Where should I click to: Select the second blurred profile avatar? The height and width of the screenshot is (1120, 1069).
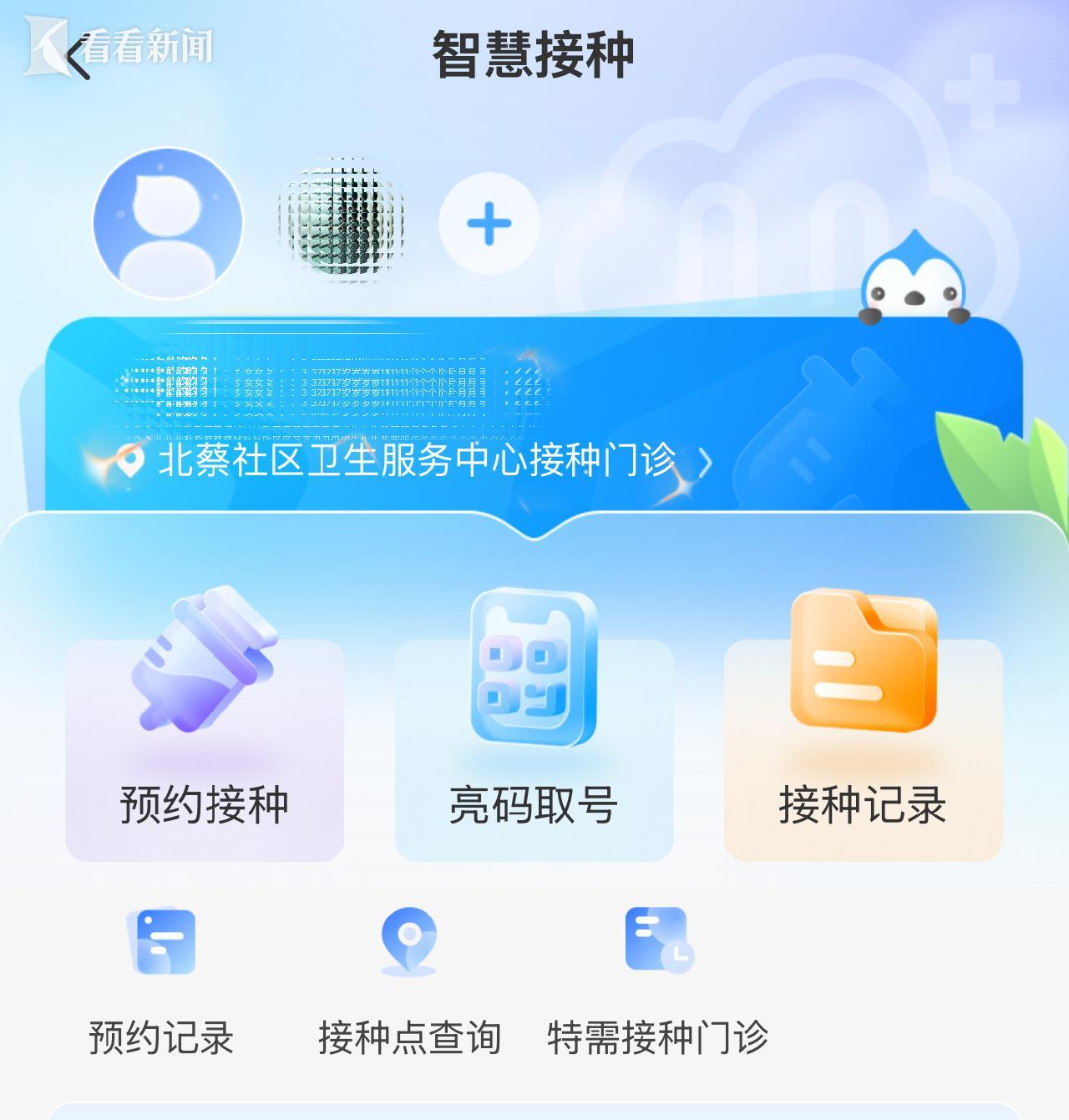pyautogui.click(x=342, y=221)
